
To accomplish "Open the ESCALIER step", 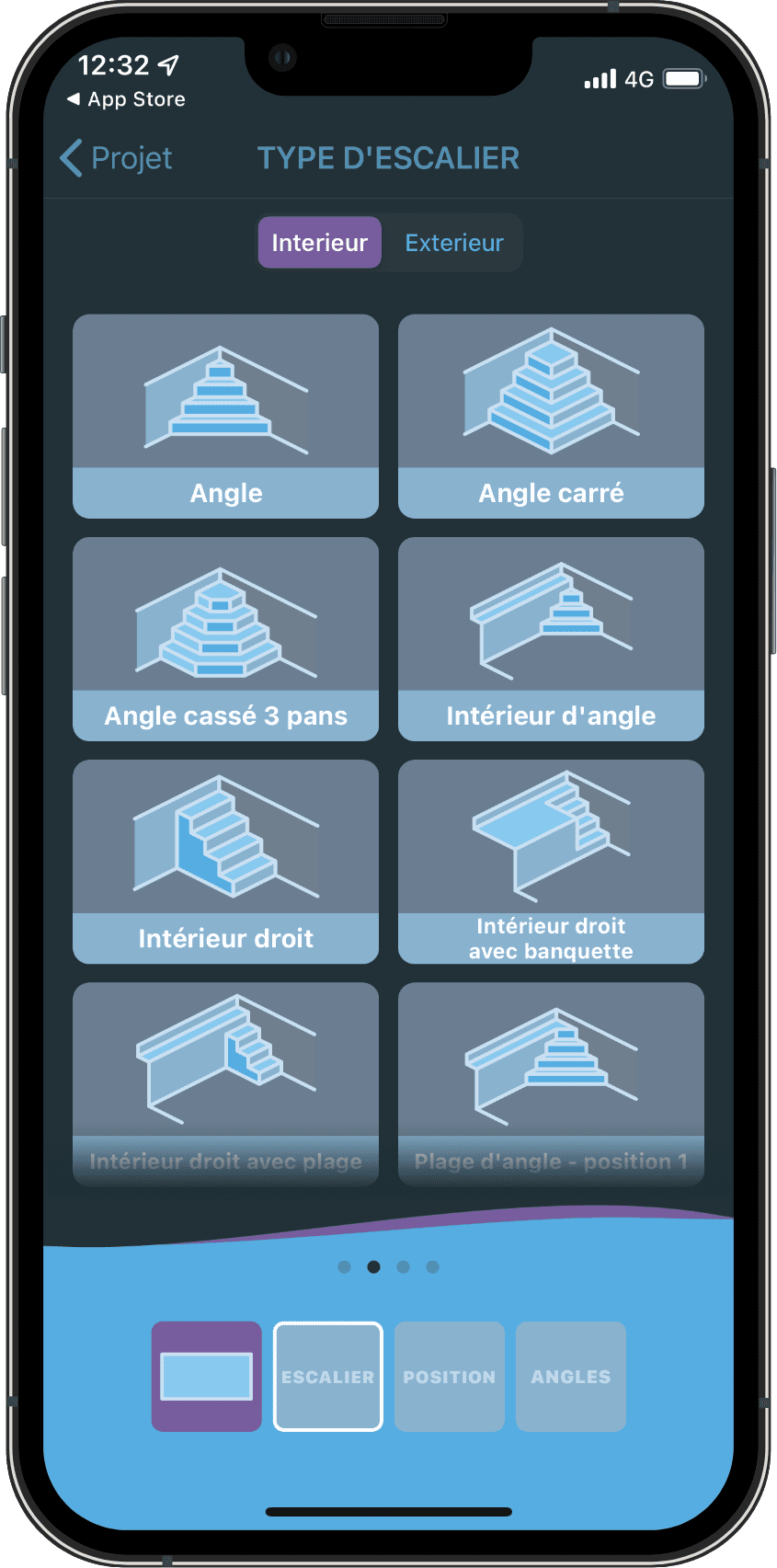I will click(328, 1376).
